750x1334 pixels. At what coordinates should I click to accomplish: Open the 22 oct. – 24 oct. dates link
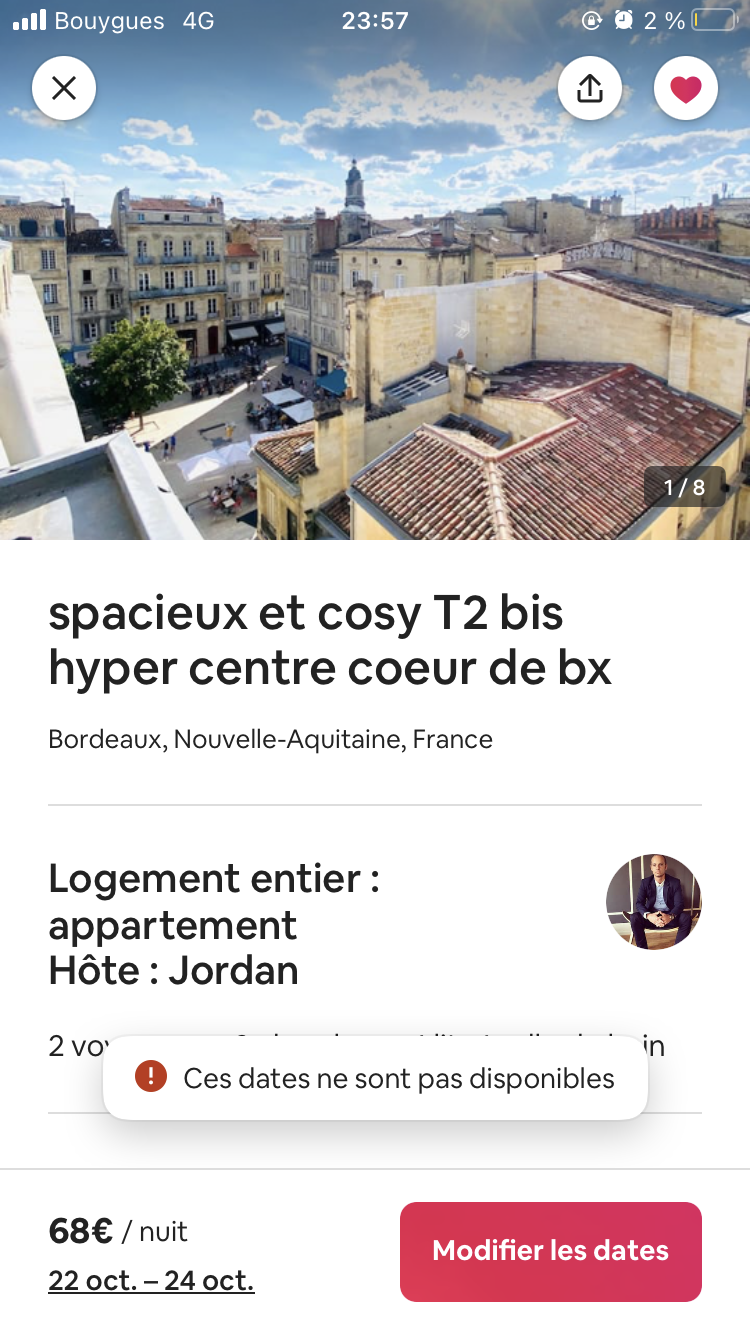click(151, 1280)
